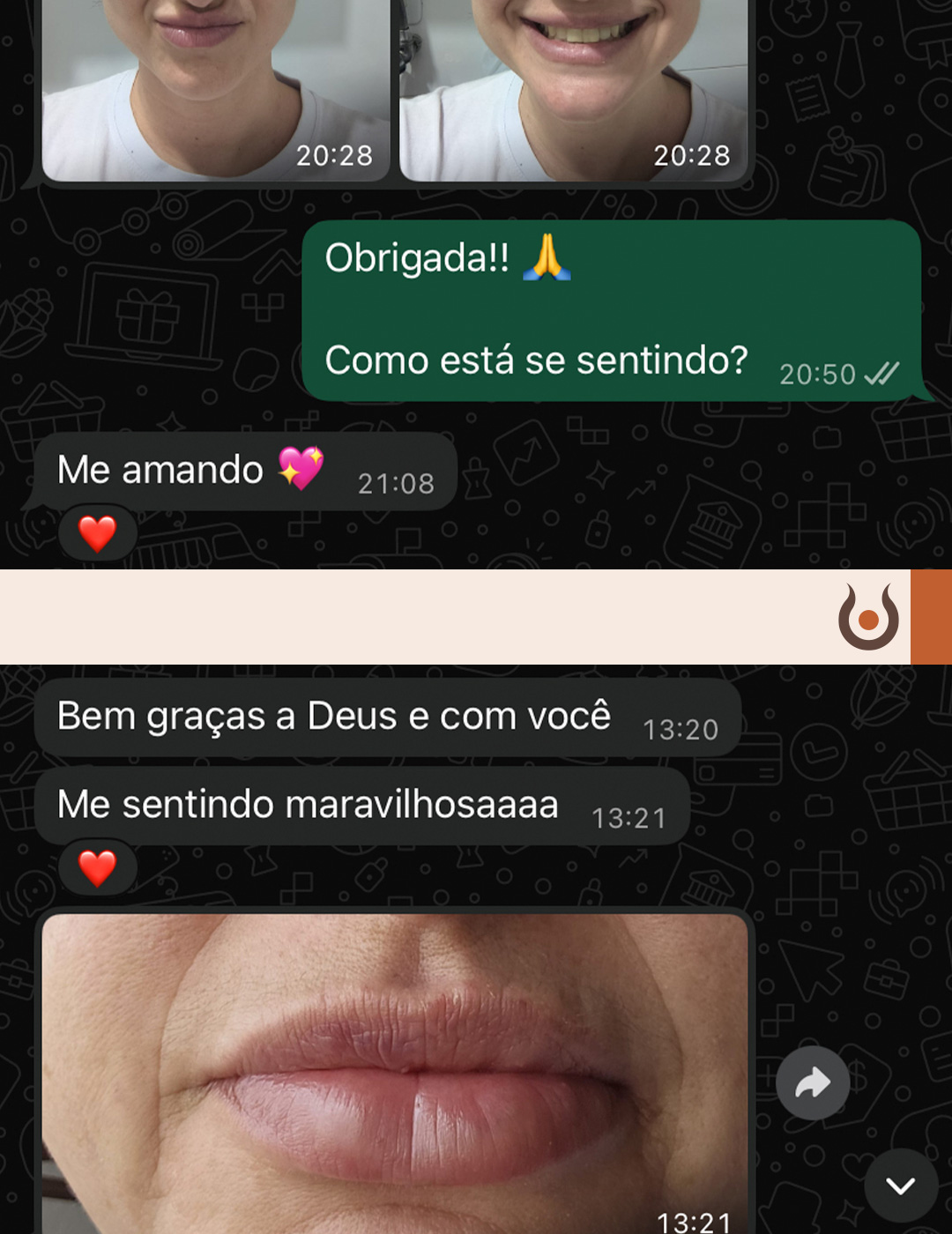
Task: Click the 'Como está se sentindo?' text line
Action: (538, 360)
